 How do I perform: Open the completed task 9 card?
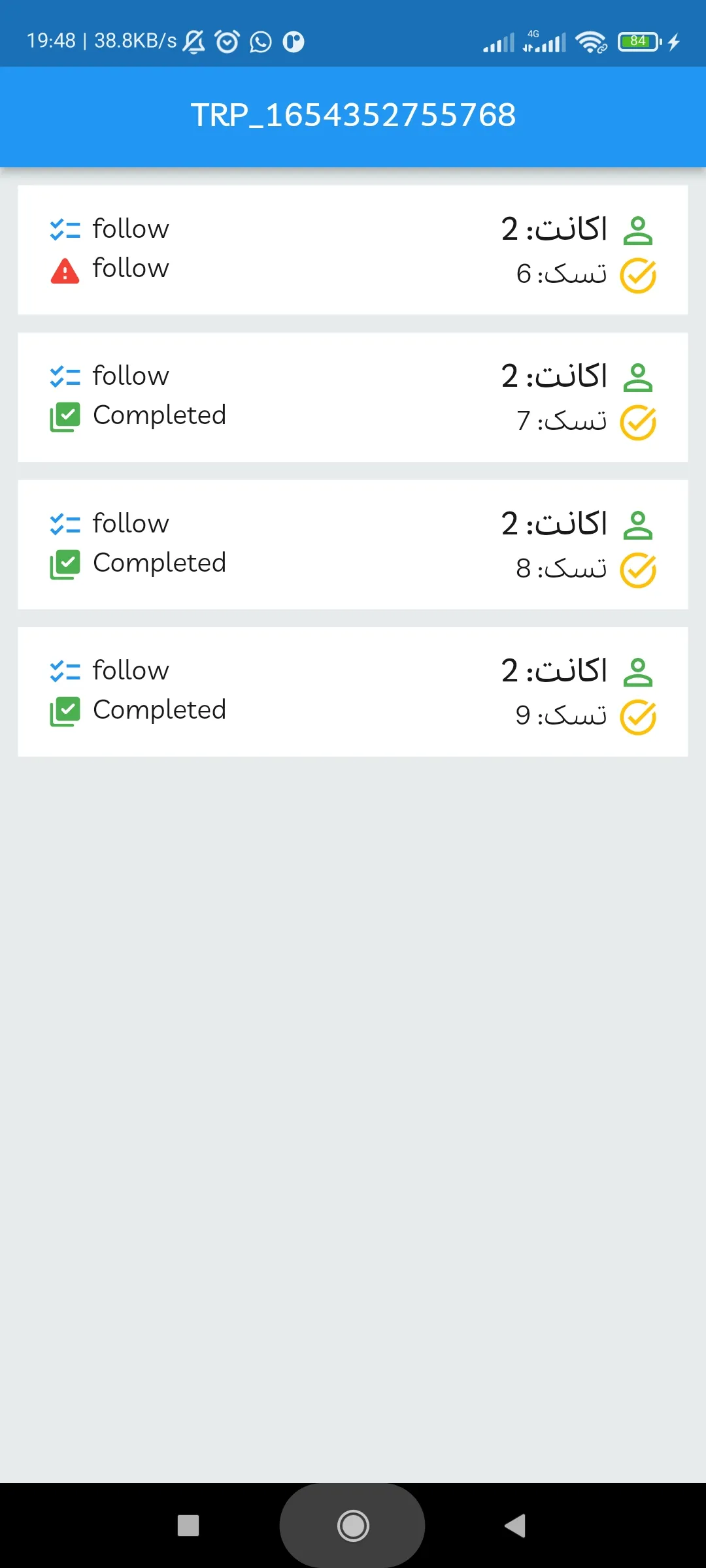[353, 692]
